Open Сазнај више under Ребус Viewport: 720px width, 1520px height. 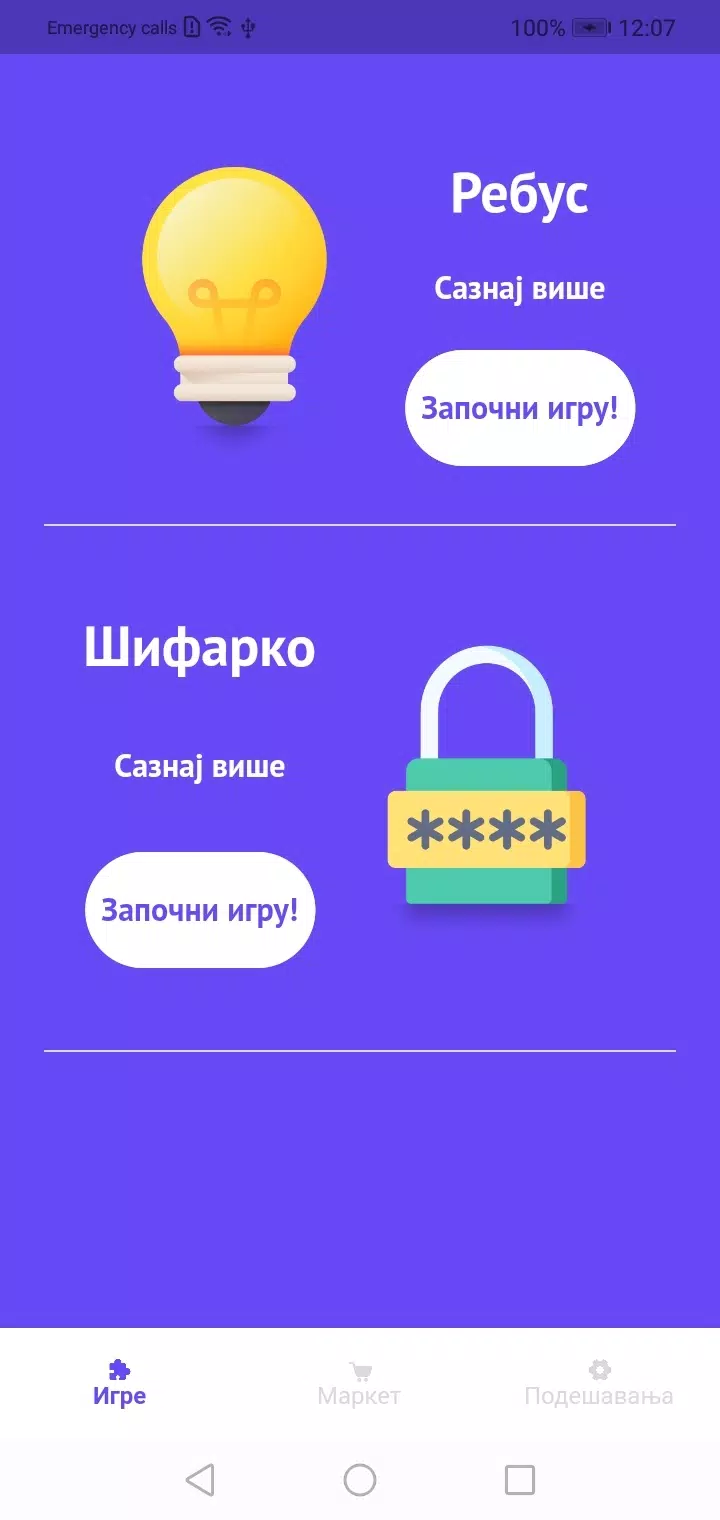click(x=520, y=289)
